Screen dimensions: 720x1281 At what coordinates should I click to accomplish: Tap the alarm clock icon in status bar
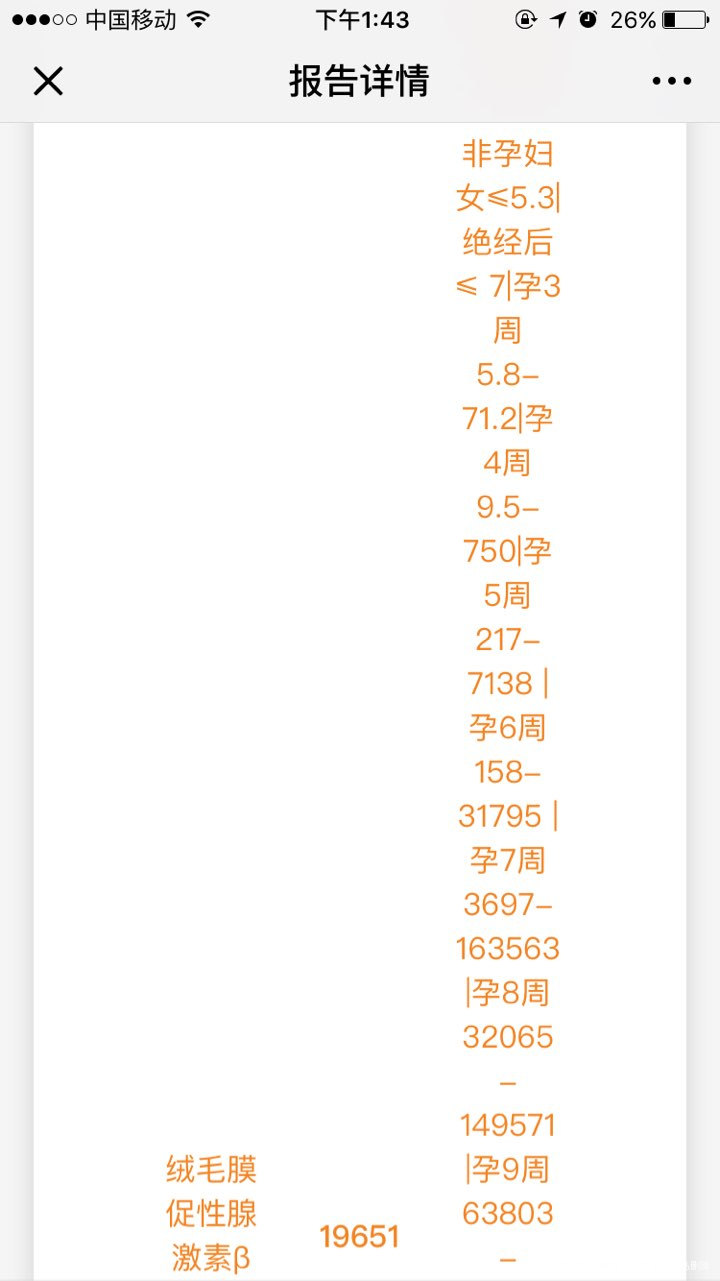click(x=586, y=17)
